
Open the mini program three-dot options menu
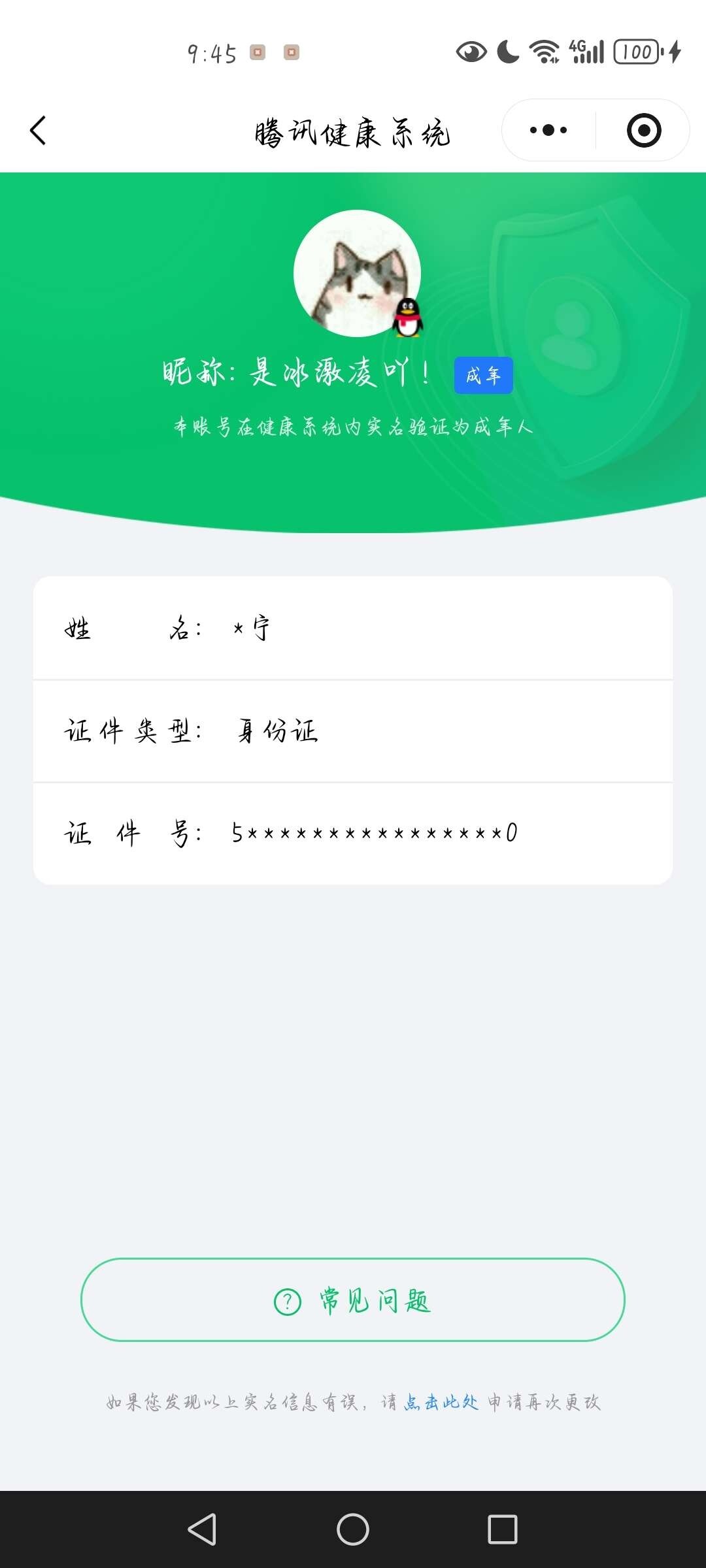[x=548, y=129]
